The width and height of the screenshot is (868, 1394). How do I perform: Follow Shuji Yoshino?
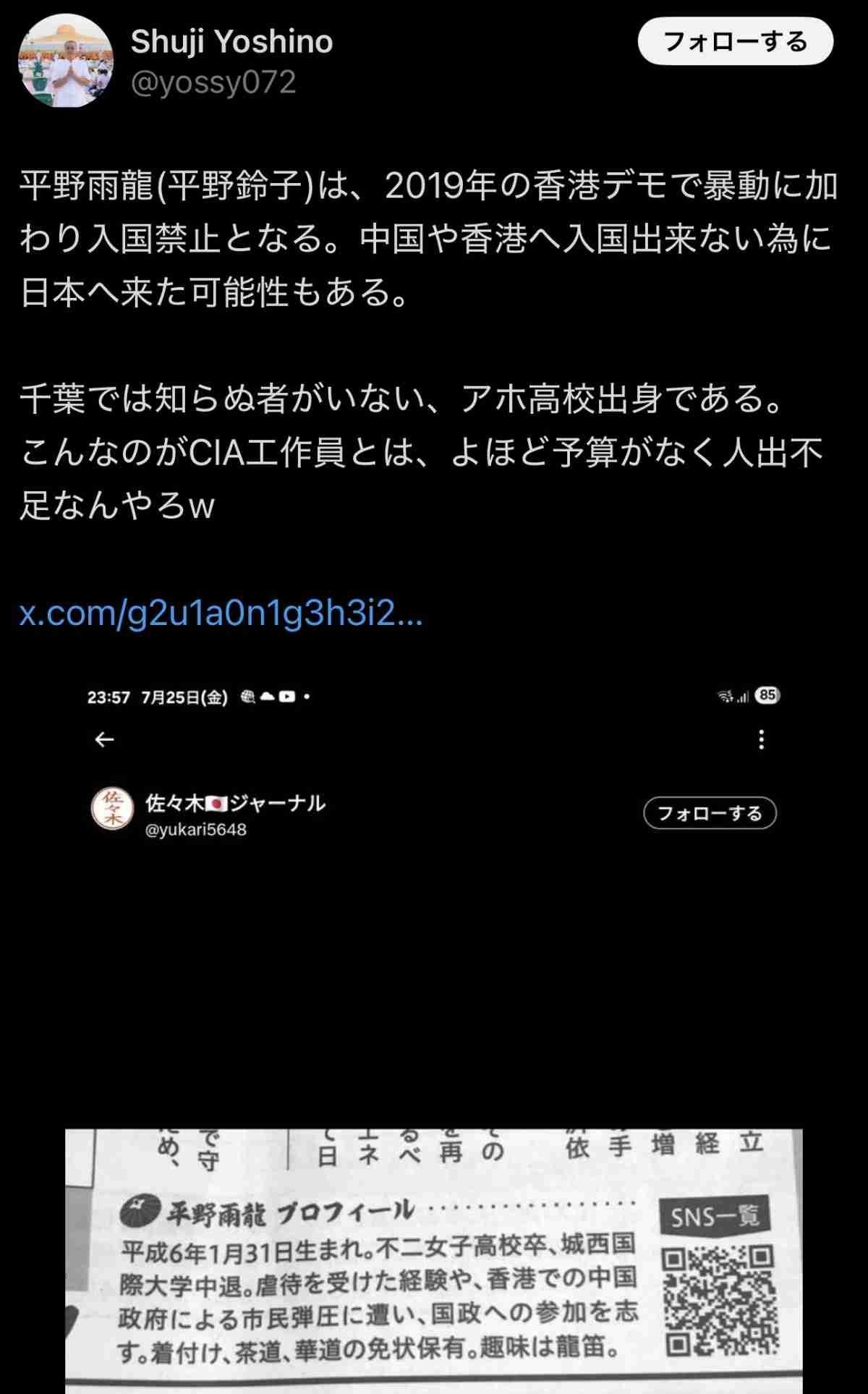click(x=735, y=42)
